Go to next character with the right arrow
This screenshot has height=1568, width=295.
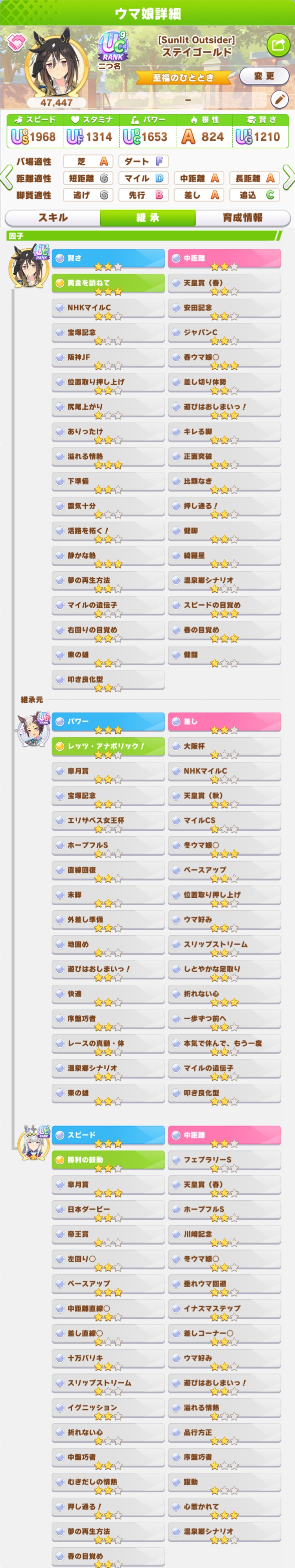288,177
